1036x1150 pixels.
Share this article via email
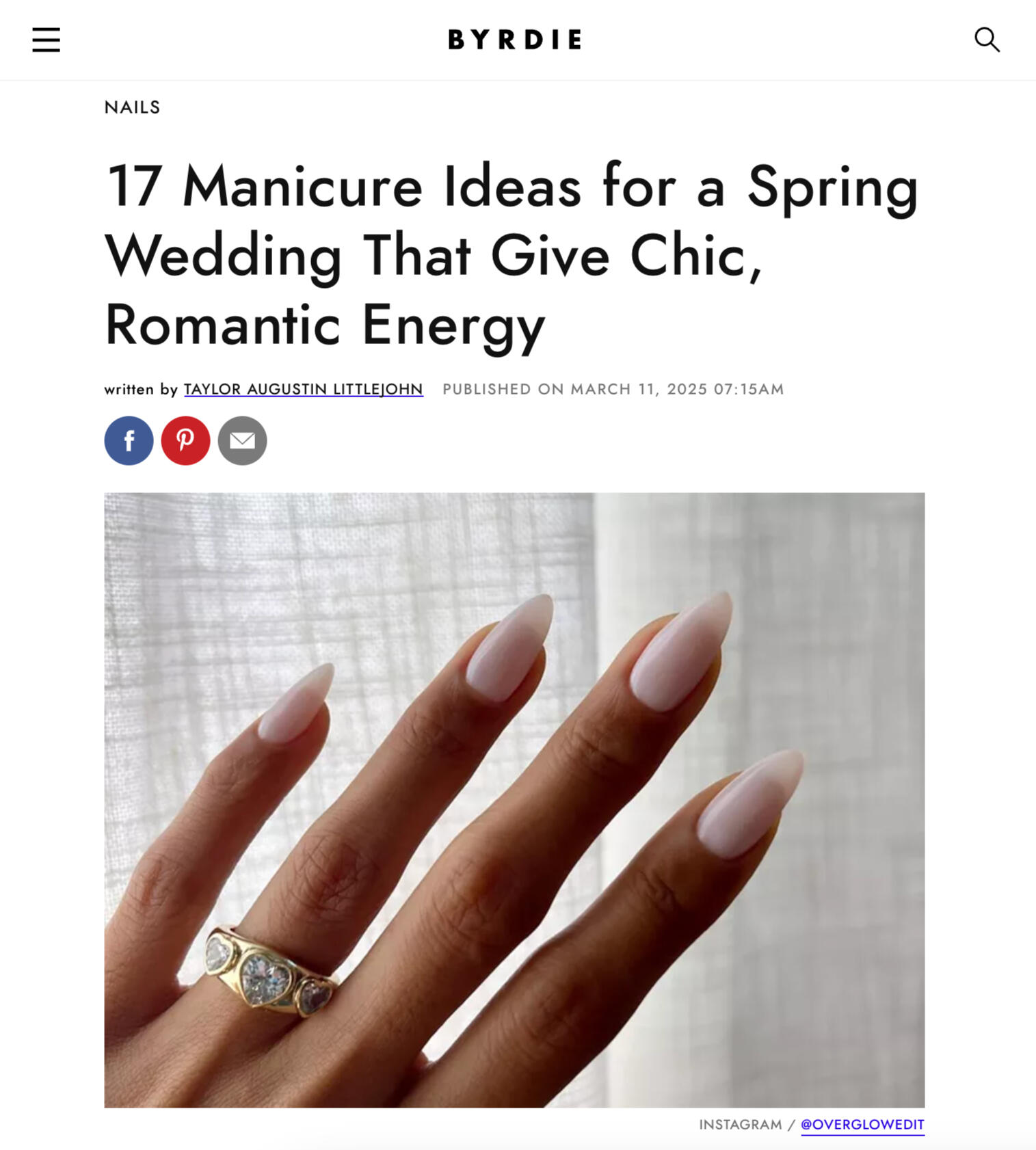pyautogui.click(x=242, y=440)
